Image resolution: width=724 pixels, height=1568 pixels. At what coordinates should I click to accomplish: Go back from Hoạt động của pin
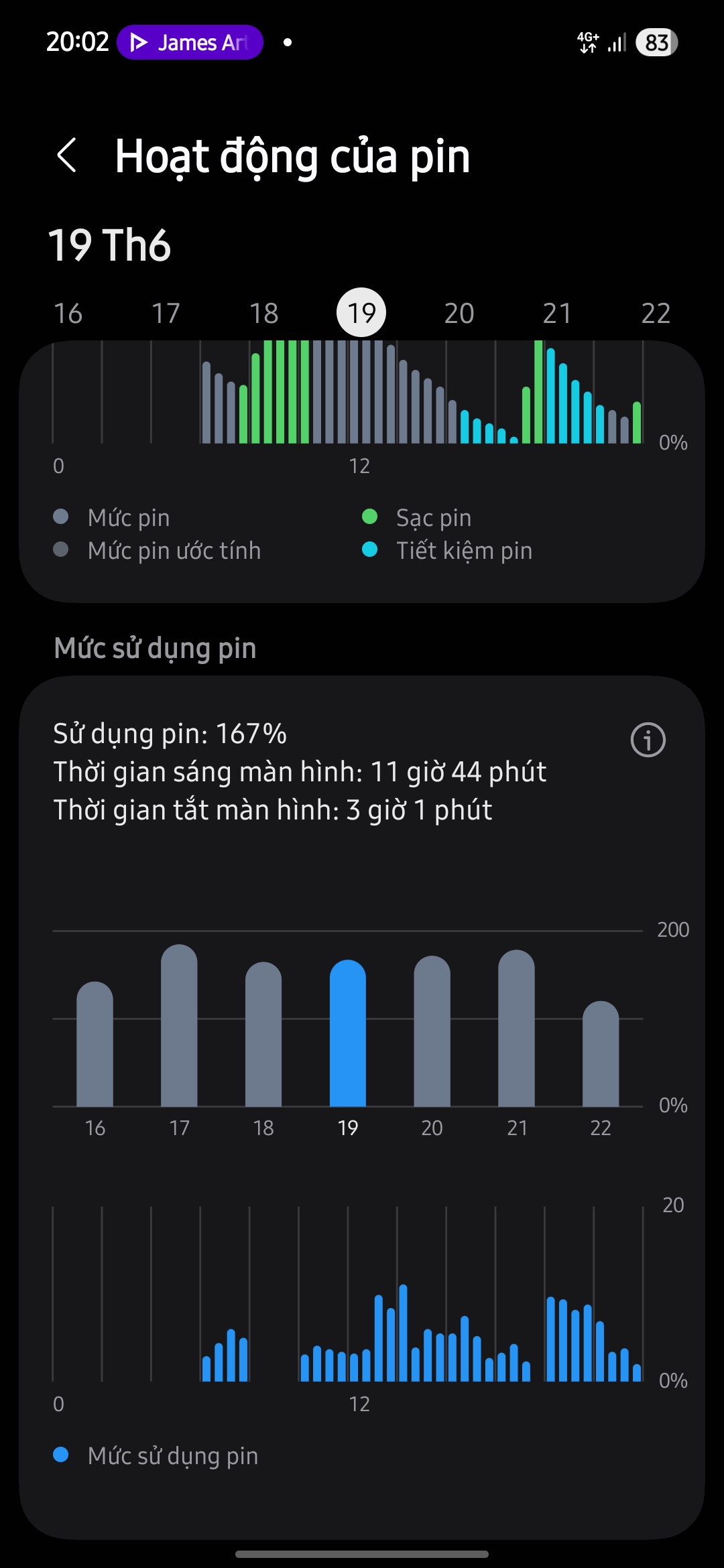point(67,156)
